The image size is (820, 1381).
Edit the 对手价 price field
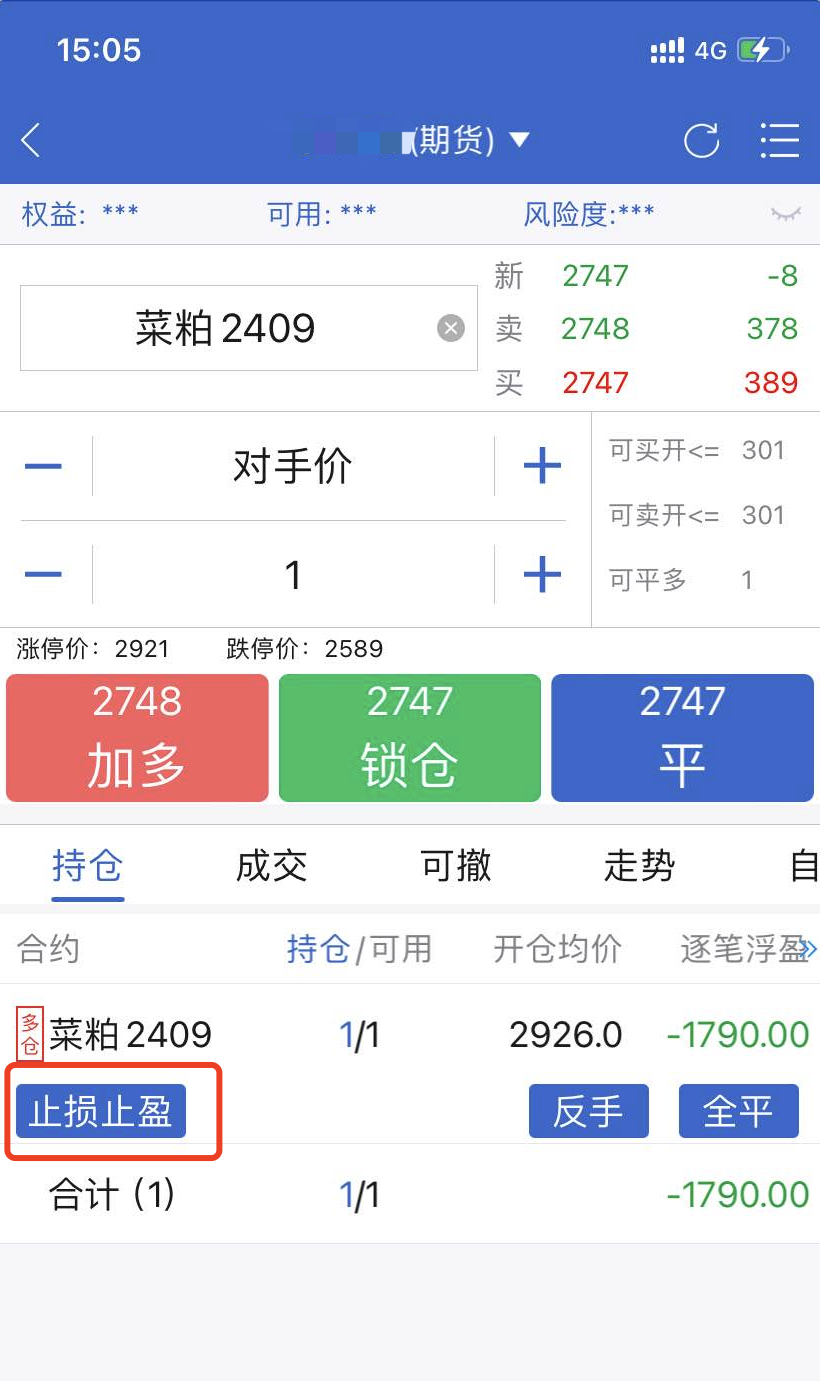coord(293,466)
